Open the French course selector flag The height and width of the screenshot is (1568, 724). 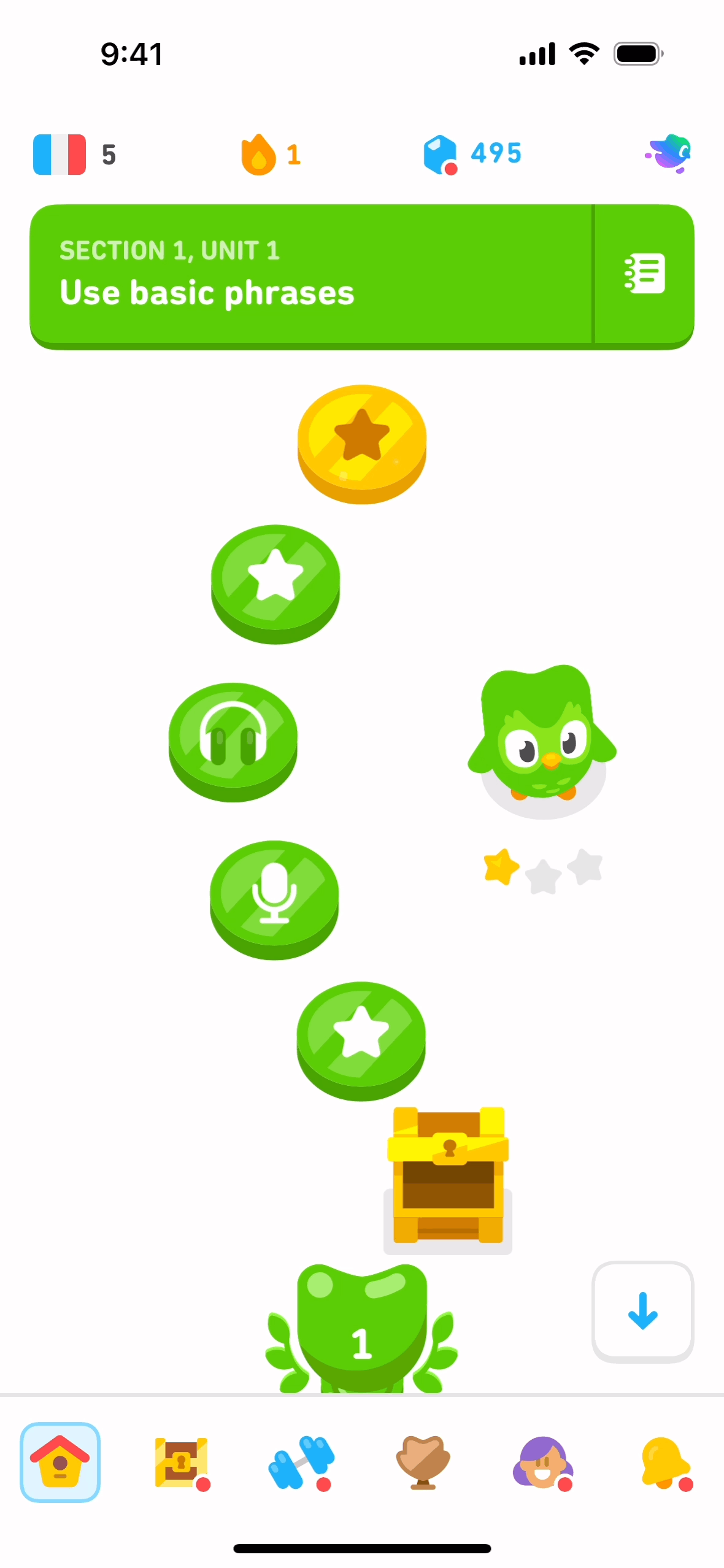tap(60, 154)
